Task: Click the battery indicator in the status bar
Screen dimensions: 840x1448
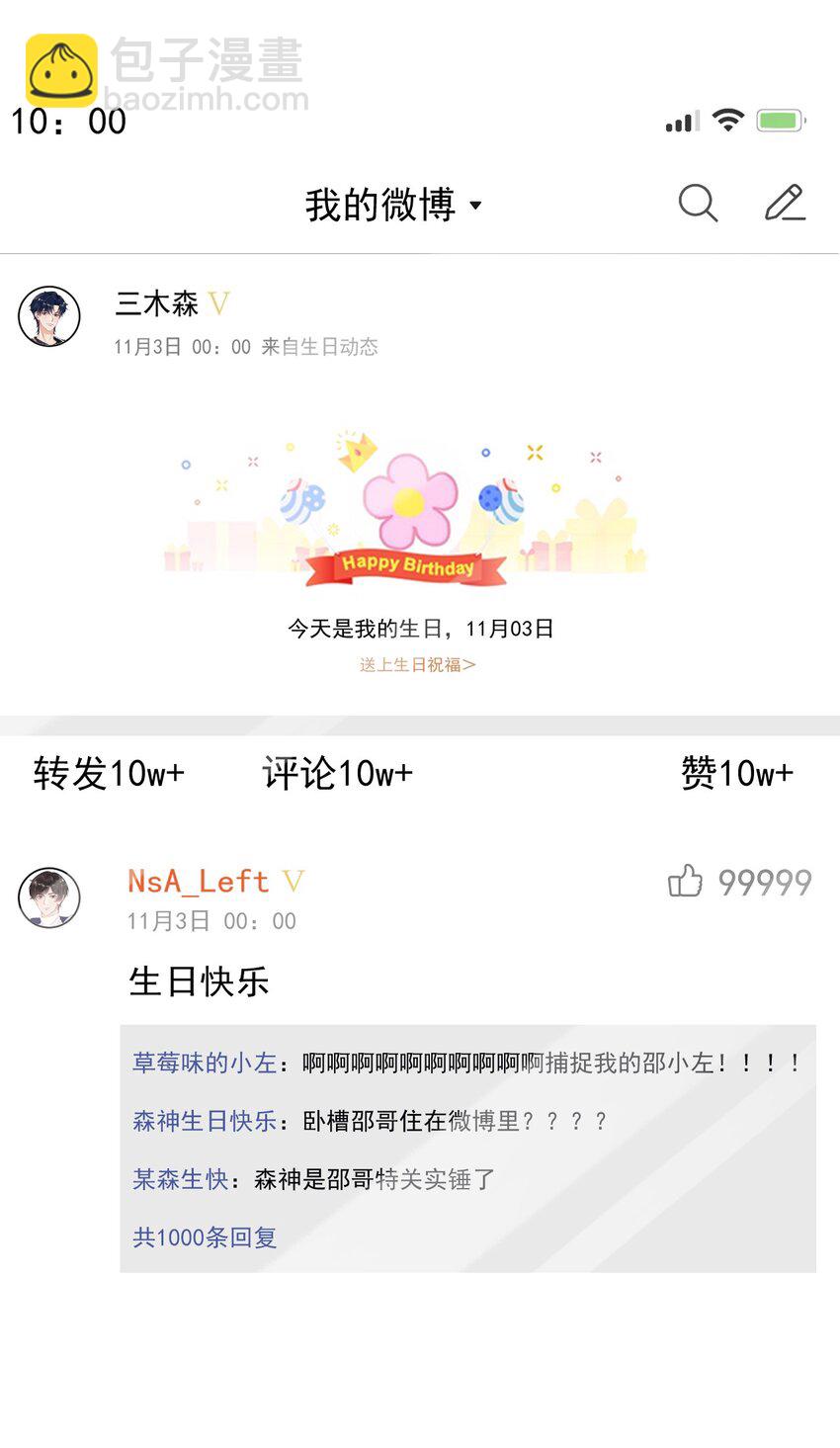Action: [780, 119]
